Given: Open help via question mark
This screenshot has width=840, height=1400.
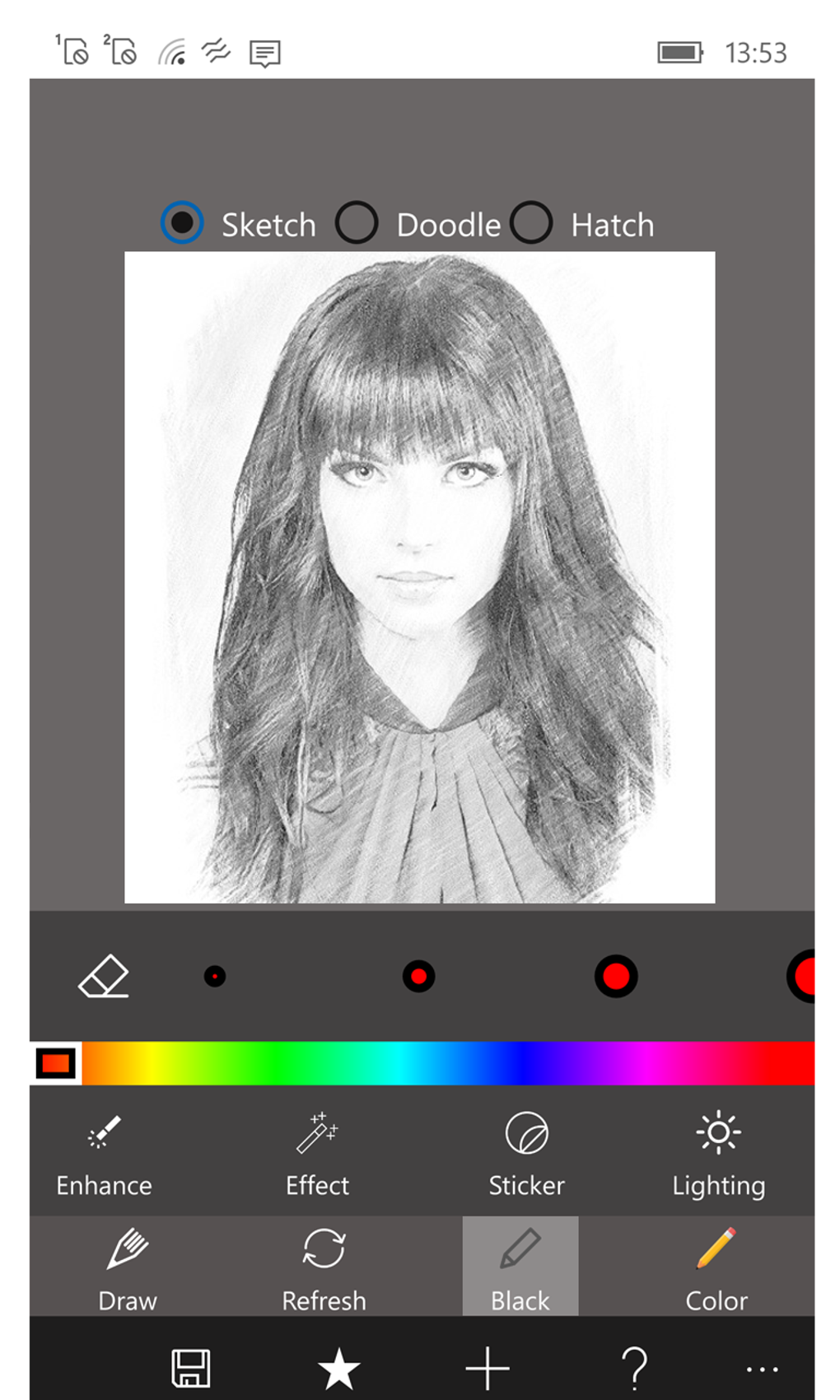Looking at the screenshot, I should pos(635,1368).
